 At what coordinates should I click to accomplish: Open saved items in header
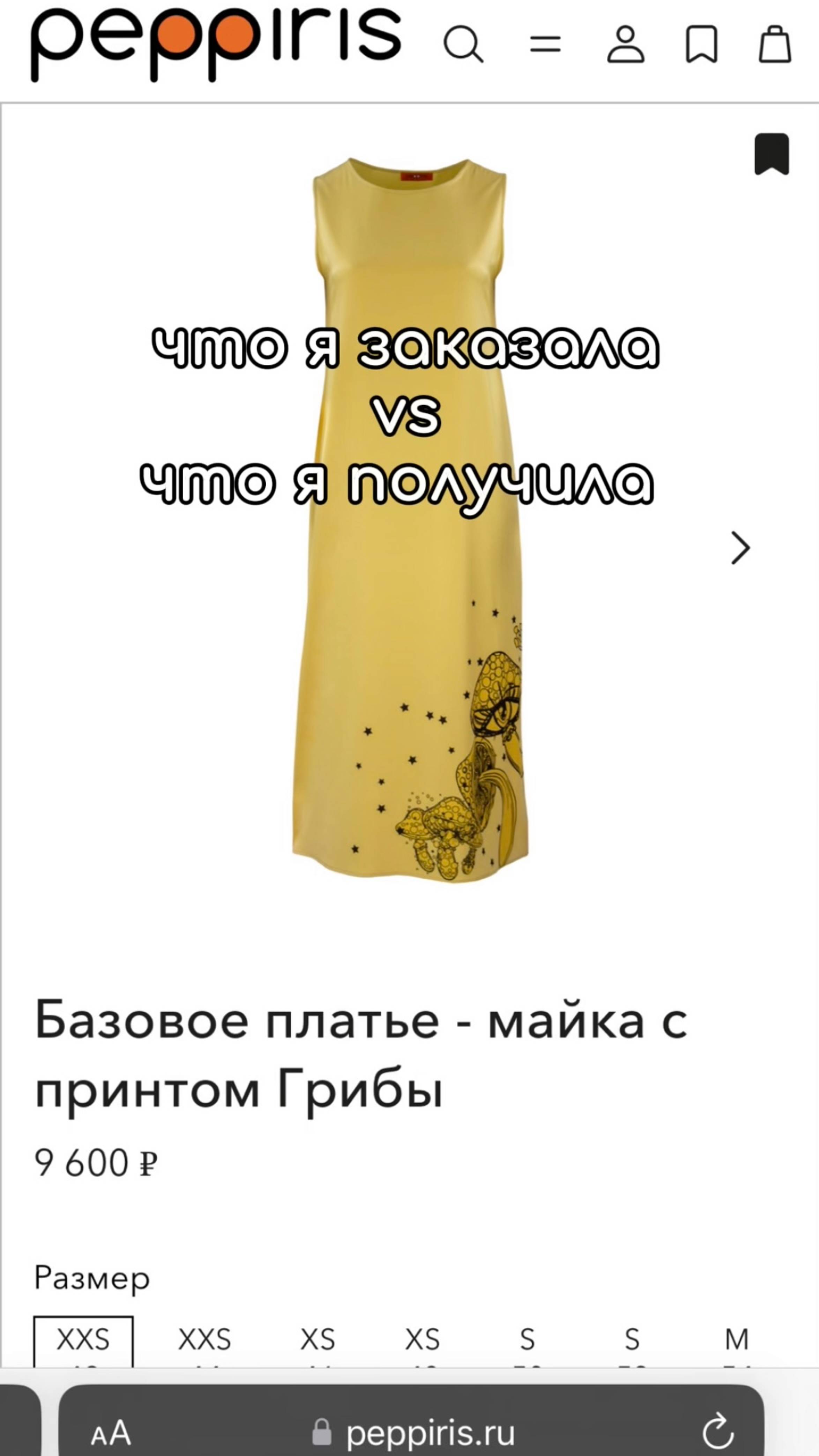[701, 45]
